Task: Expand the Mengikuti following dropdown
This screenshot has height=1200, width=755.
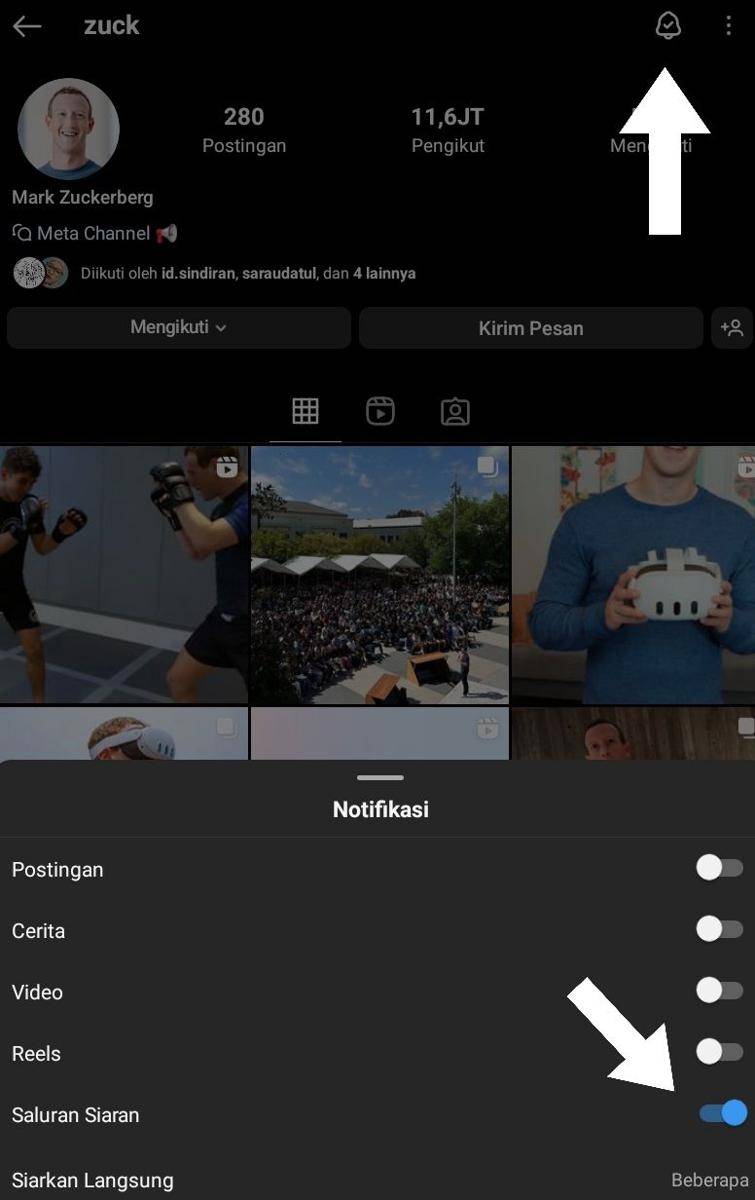Action: pyautogui.click(x=178, y=328)
